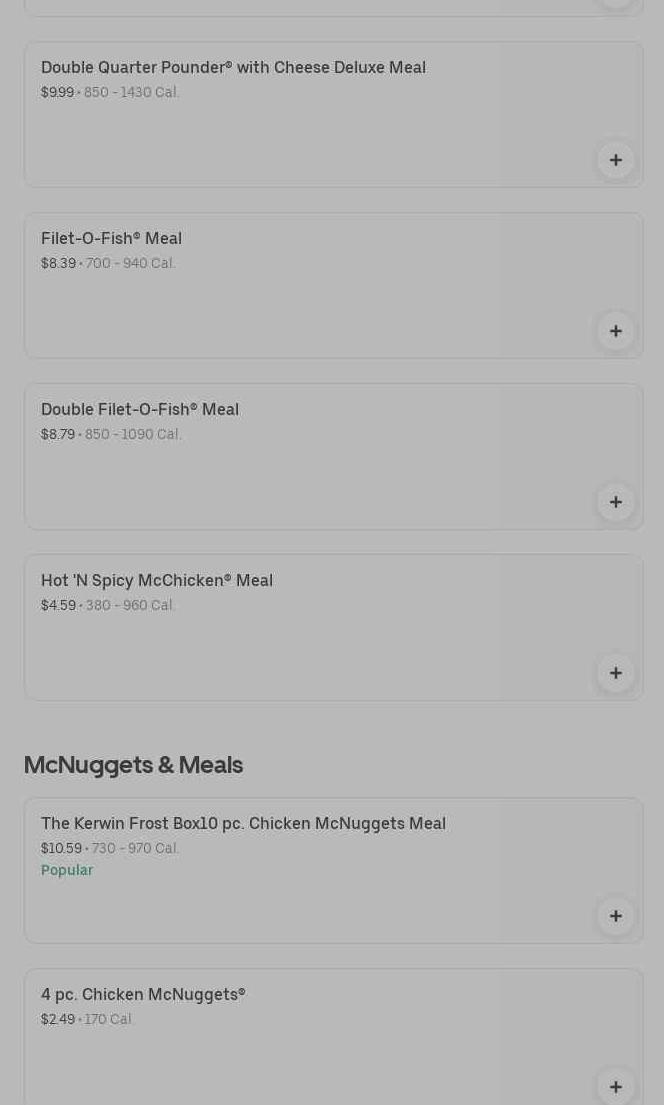Add Double Filet-O-Fish Meal to cart
Image resolution: width=664 pixels, height=1105 pixels.
click(x=616, y=502)
